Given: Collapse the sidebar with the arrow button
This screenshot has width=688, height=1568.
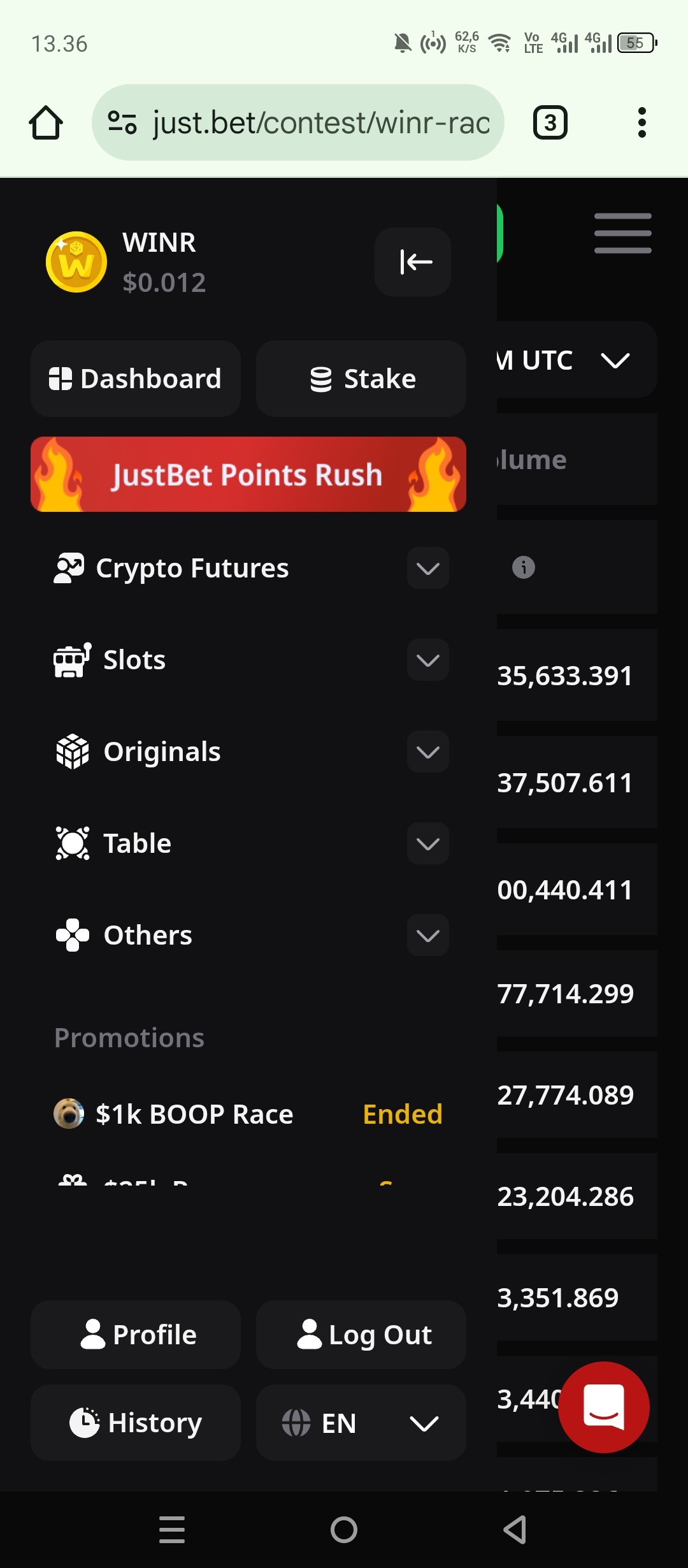Looking at the screenshot, I should click(413, 262).
